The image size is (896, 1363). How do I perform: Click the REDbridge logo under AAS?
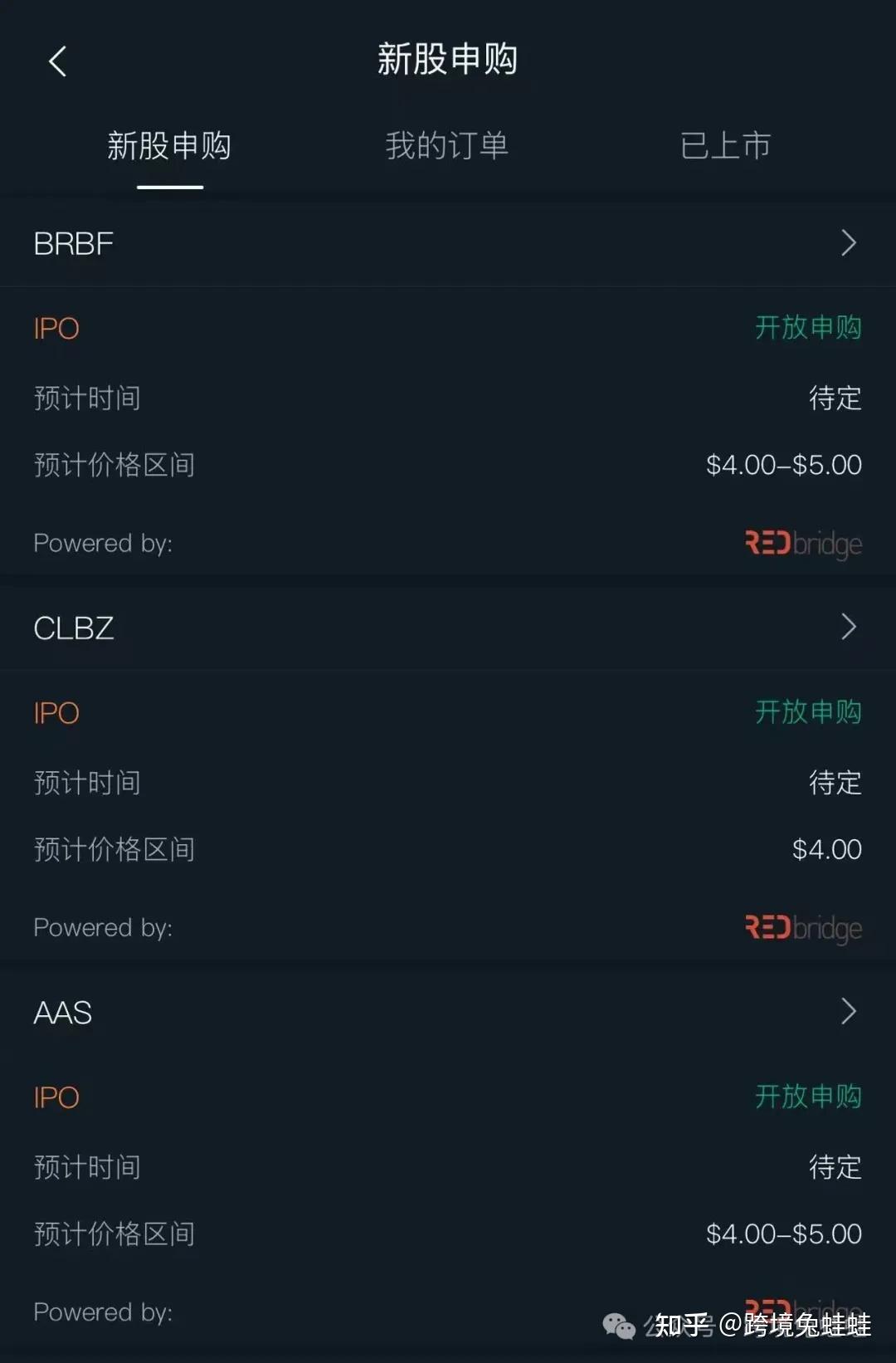[x=801, y=1312]
